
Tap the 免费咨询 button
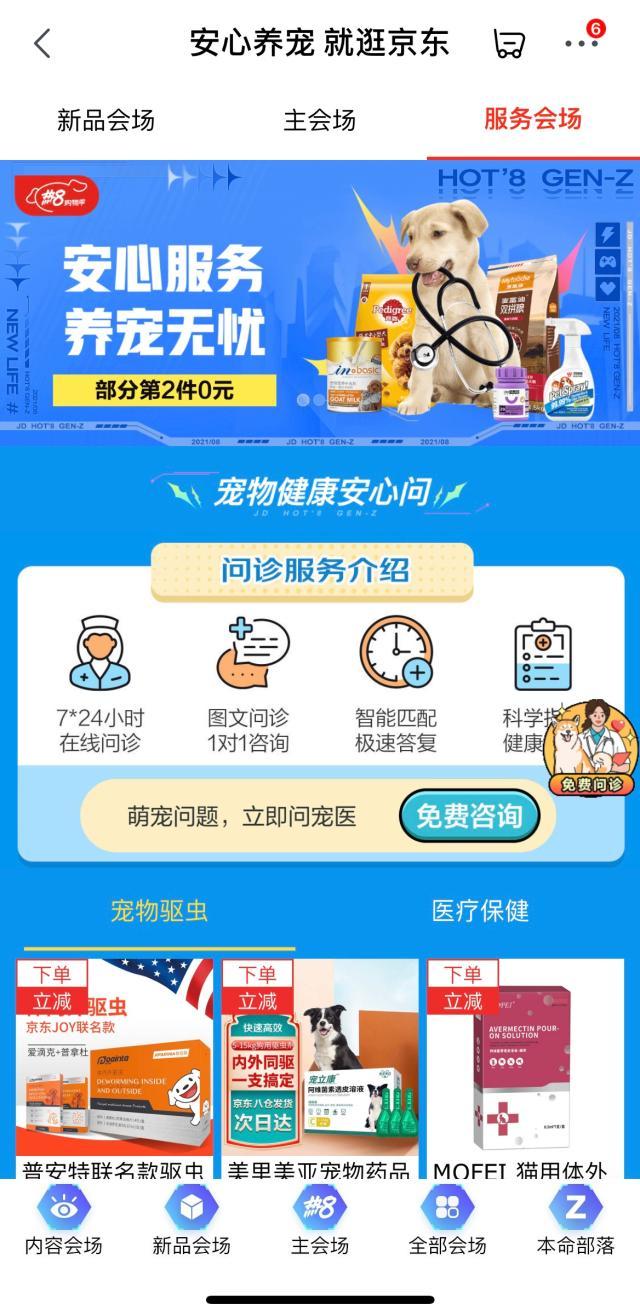(469, 816)
